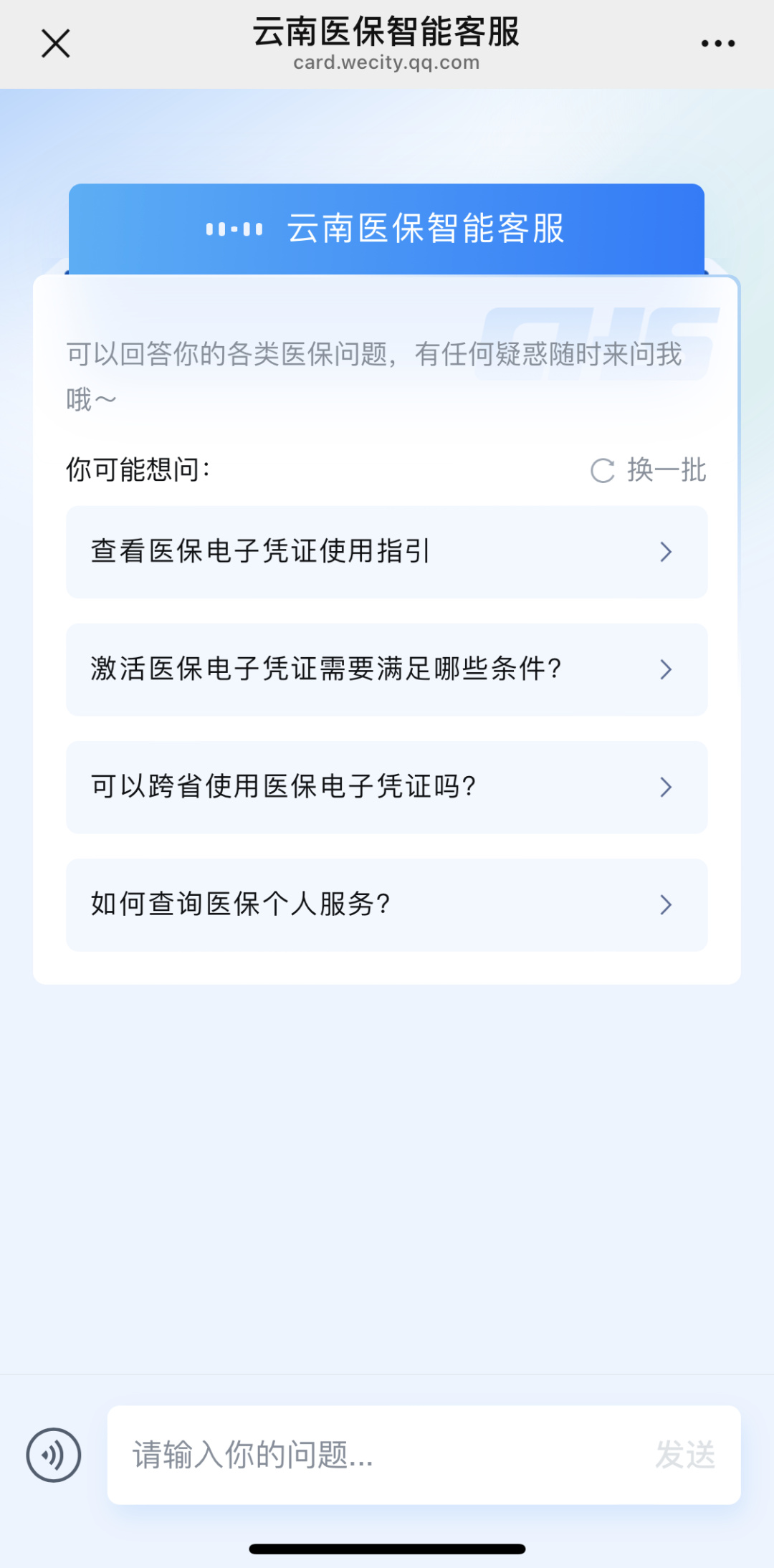The width and height of the screenshot is (774, 1568).
Task: Refresh suggestions with 换一批
Action: coord(649,471)
